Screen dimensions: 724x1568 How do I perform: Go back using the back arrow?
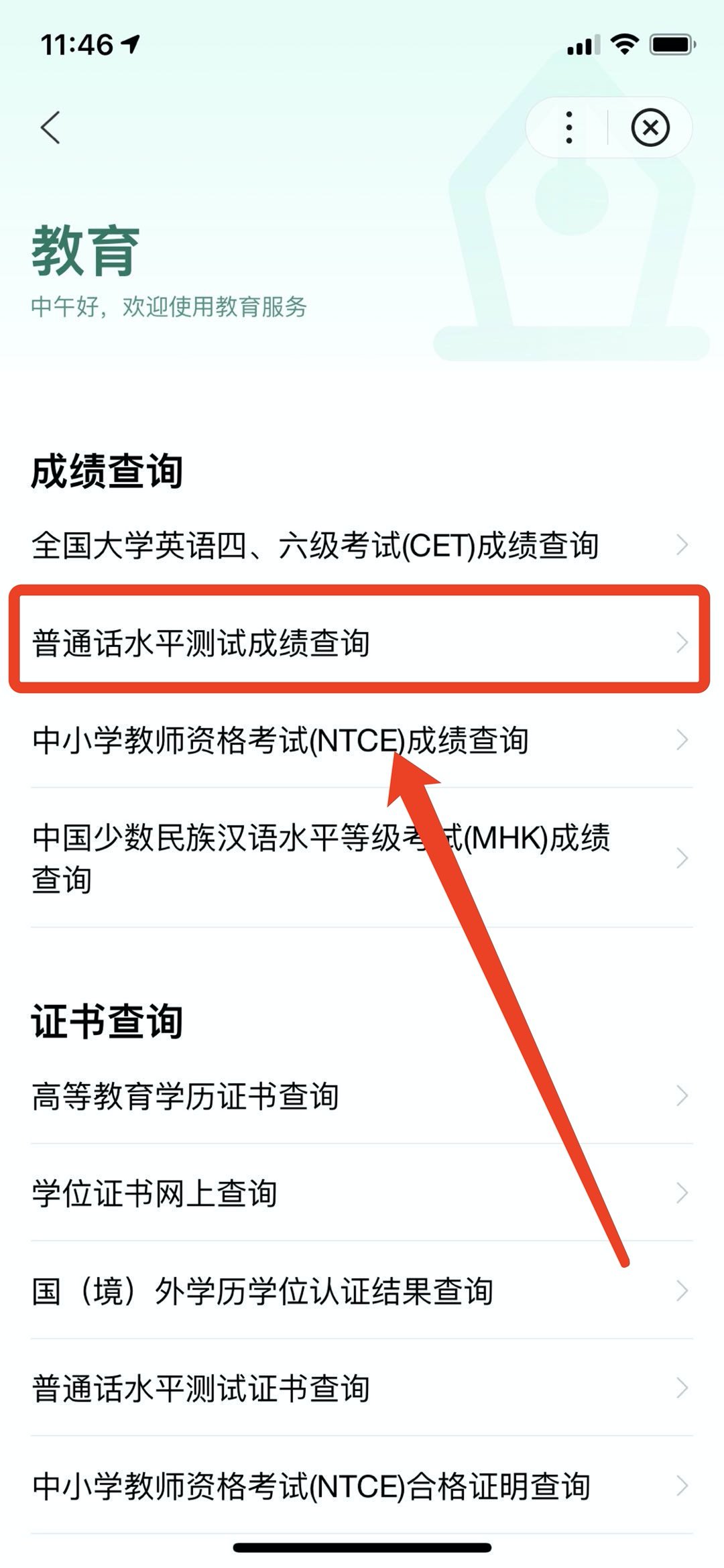click(51, 127)
